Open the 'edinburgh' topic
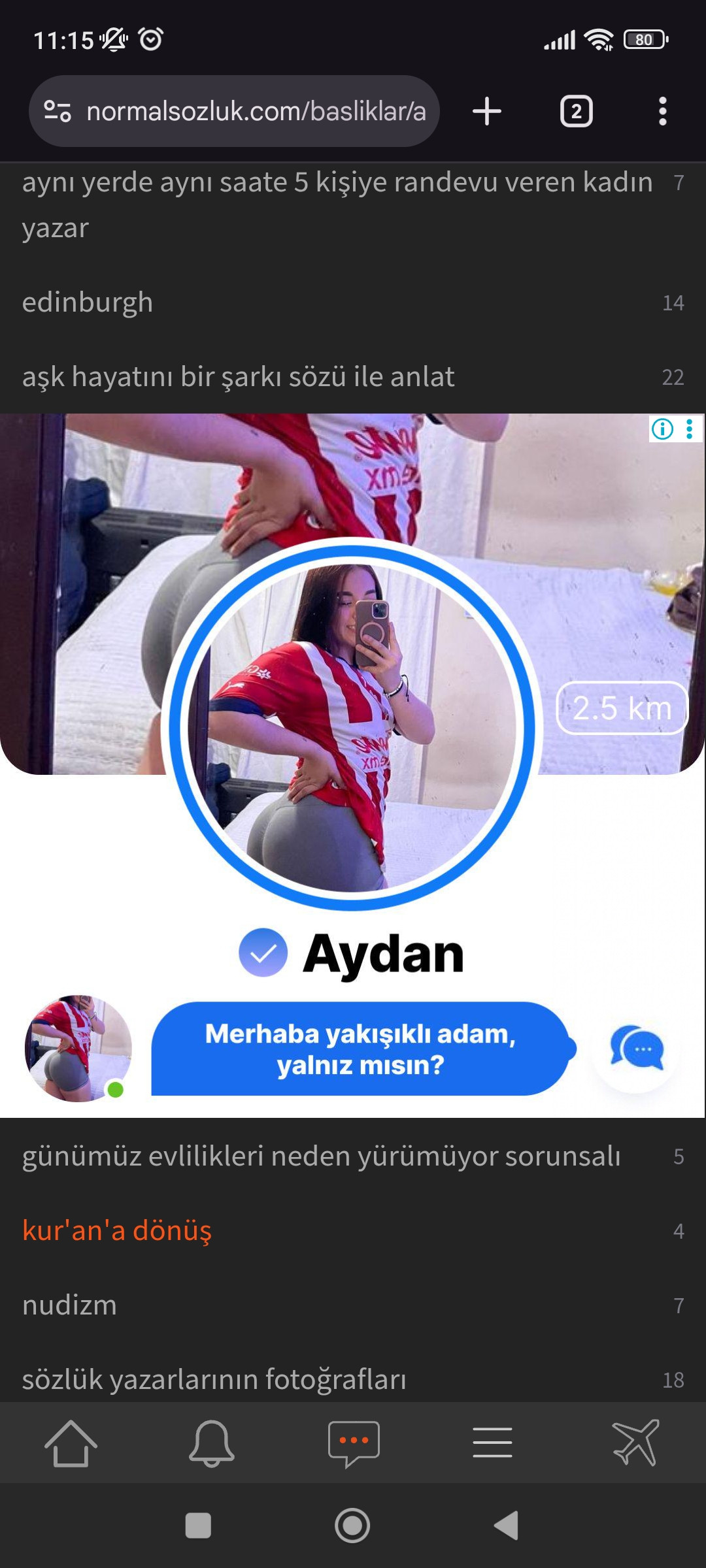This screenshot has width=706, height=1568. click(x=88, y=302)
